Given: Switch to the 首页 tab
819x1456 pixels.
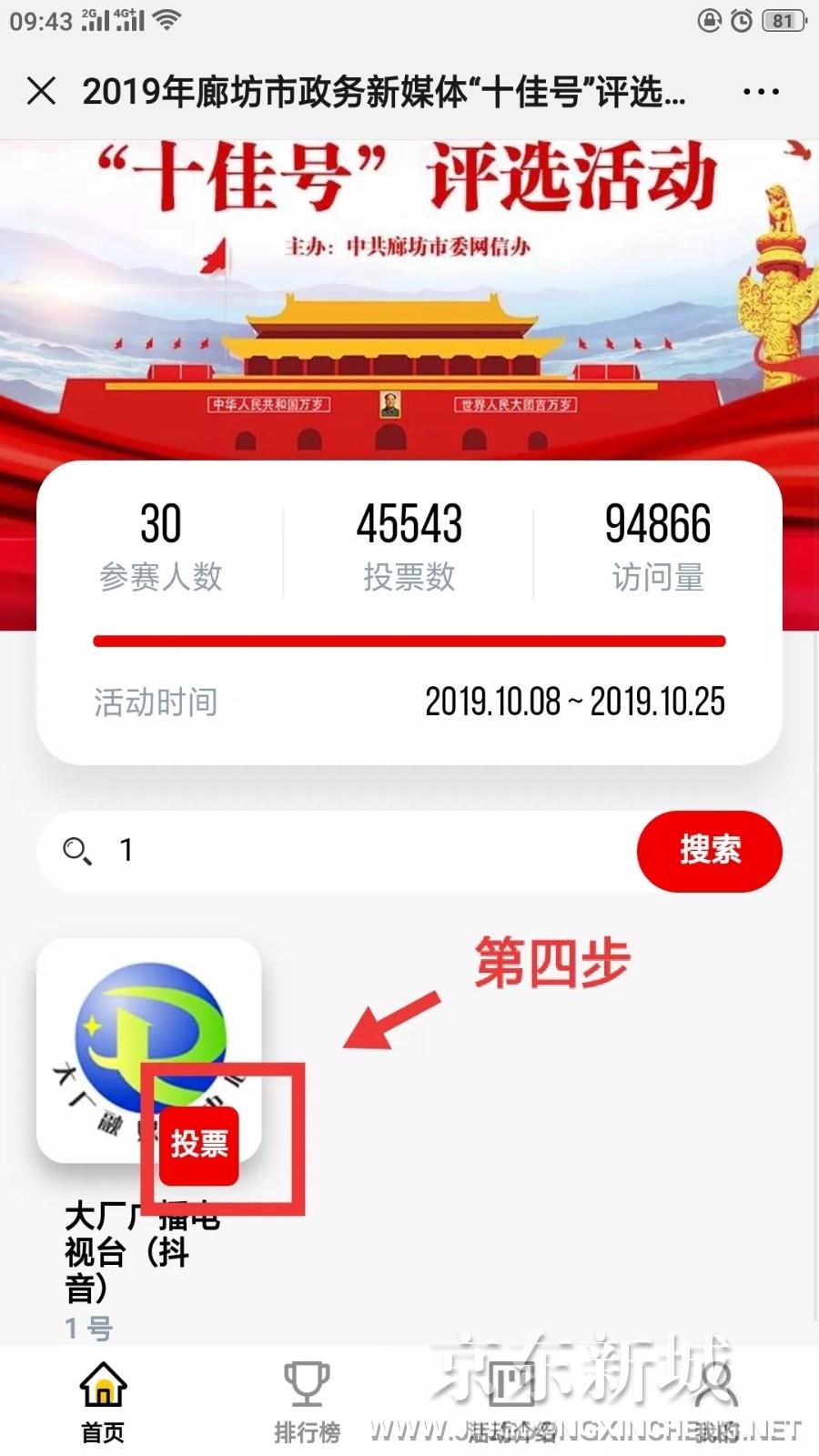Looking at the screenshot, I should pyautogui.click(x=103, y=1401).
